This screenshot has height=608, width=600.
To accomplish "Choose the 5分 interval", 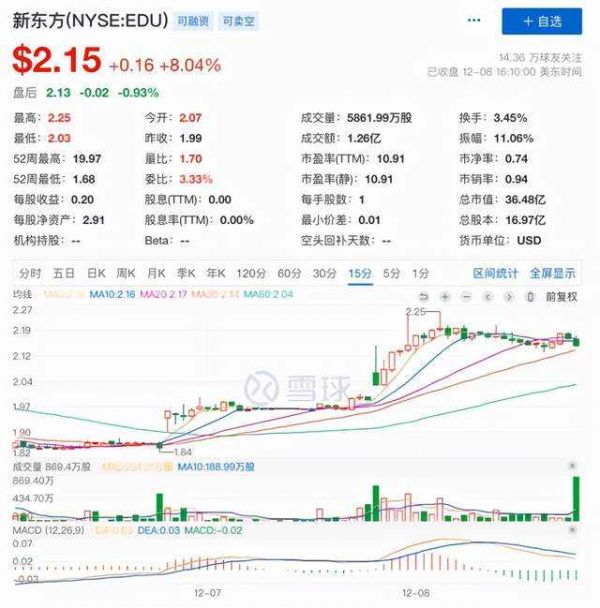I will pos(391,273).
